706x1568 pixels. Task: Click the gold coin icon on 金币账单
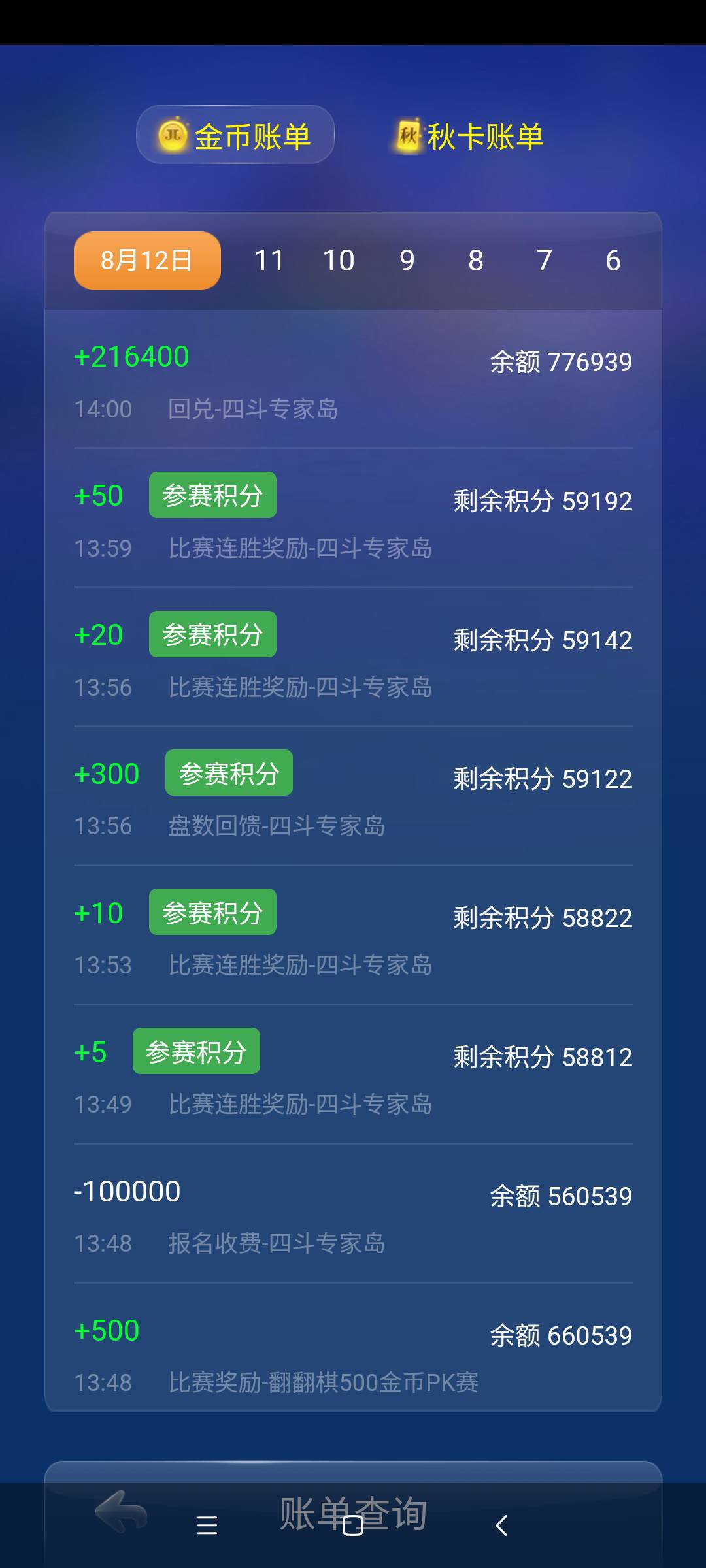tap(173, 134)
